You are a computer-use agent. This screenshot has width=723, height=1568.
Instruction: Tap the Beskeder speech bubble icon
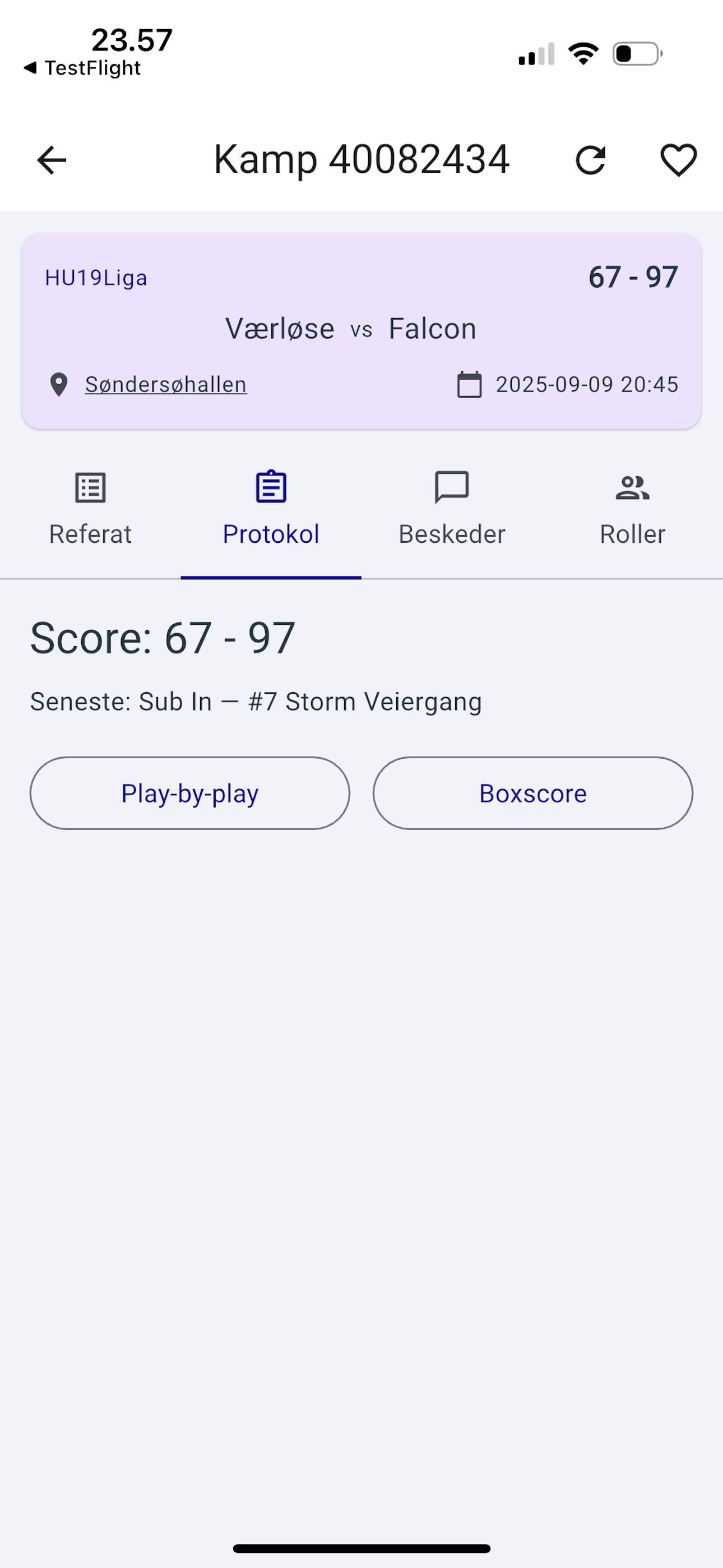pos(451,487)
